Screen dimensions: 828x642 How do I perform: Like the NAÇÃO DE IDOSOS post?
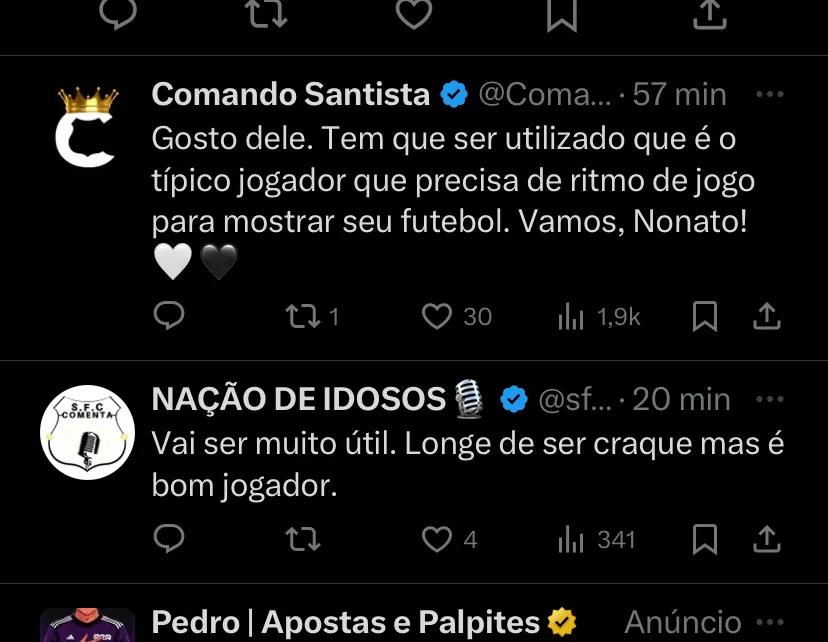point(437,540)
